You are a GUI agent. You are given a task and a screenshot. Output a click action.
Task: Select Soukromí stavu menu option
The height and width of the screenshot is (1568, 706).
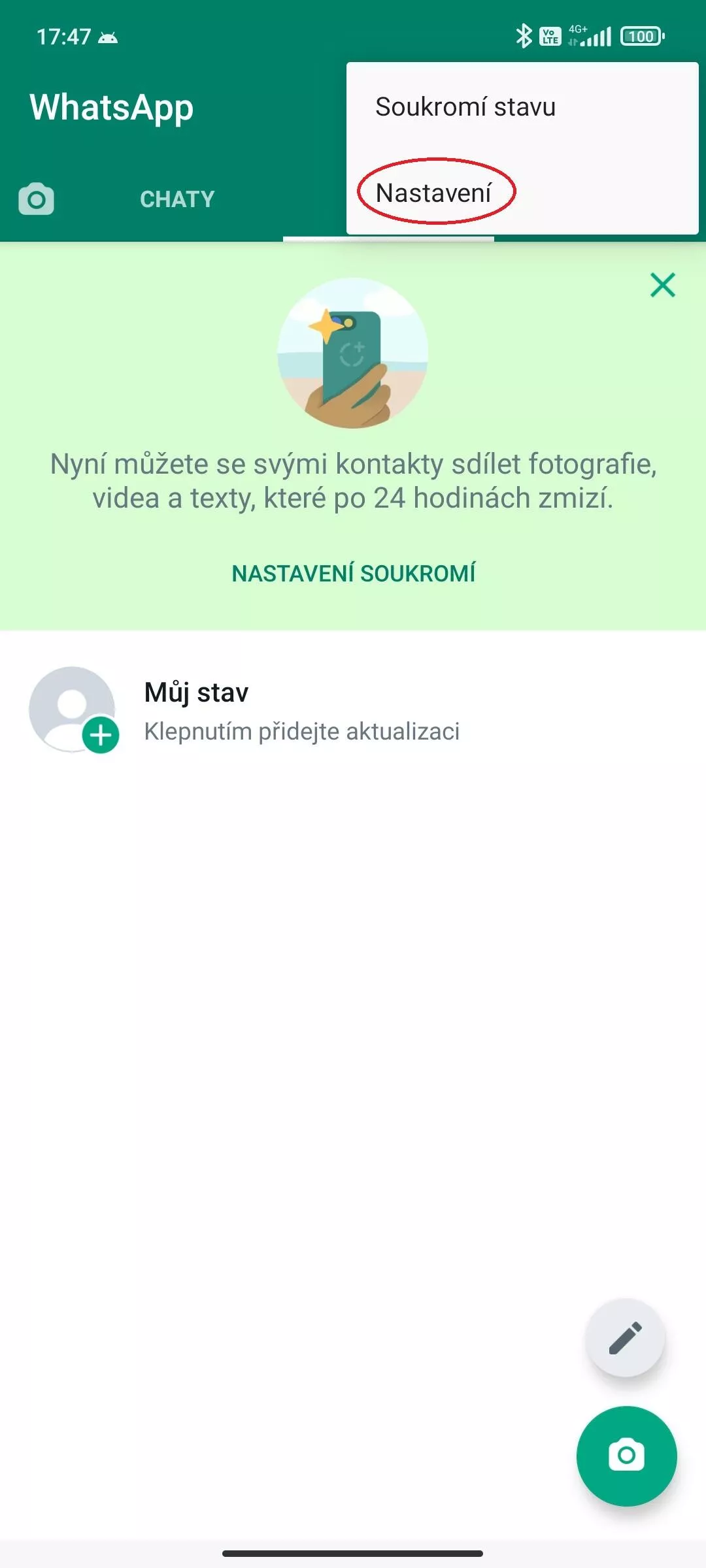(x=522, y=106)
